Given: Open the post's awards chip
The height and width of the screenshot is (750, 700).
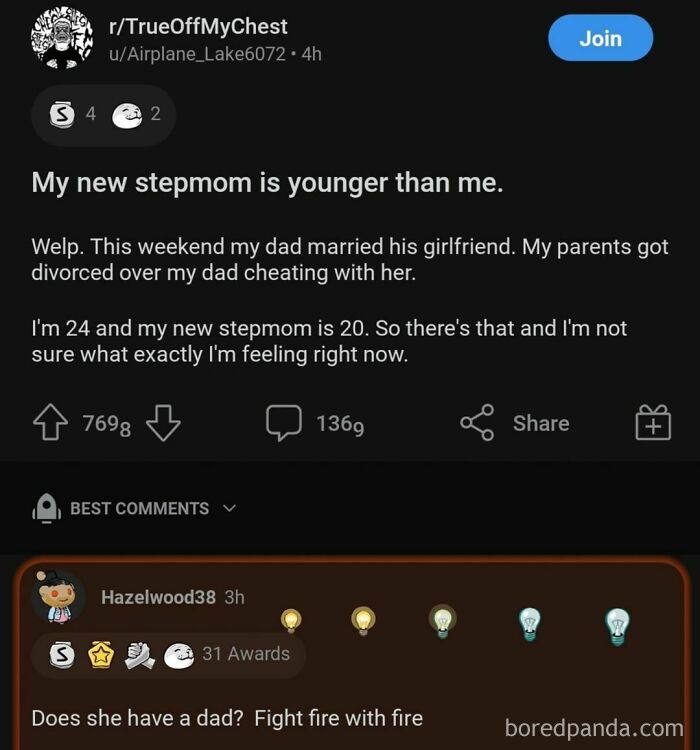Looking at the screenshot, I should click(104, 114).
